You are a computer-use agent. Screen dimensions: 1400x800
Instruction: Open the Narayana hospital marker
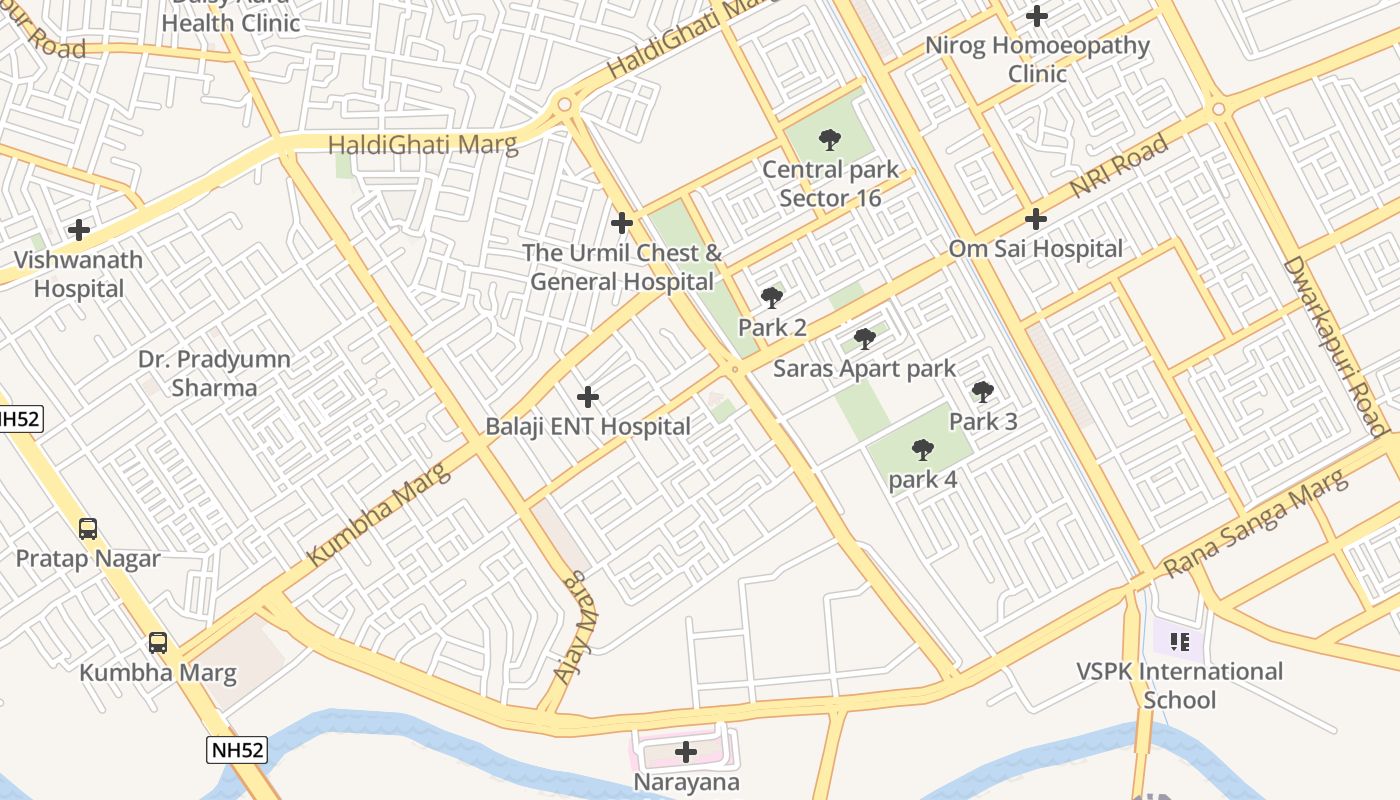click(686, 752)
